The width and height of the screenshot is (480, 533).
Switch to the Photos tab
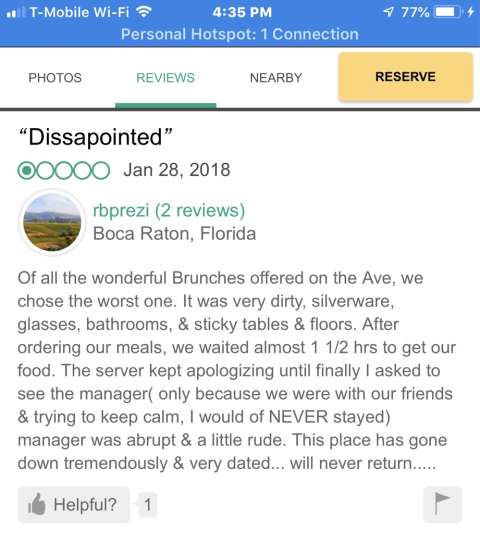point(55,78)
